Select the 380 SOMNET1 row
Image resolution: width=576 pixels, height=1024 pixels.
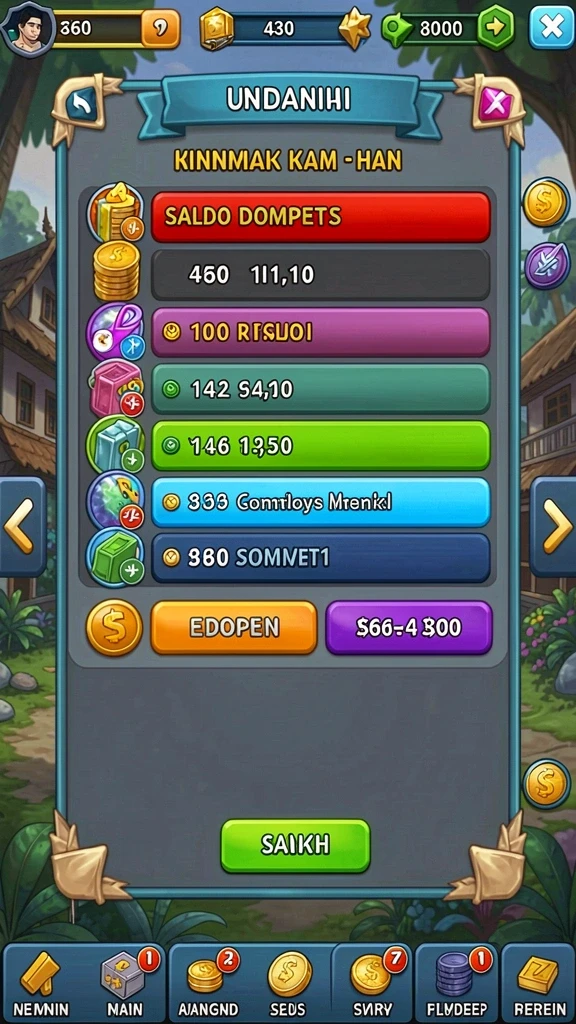321,558
